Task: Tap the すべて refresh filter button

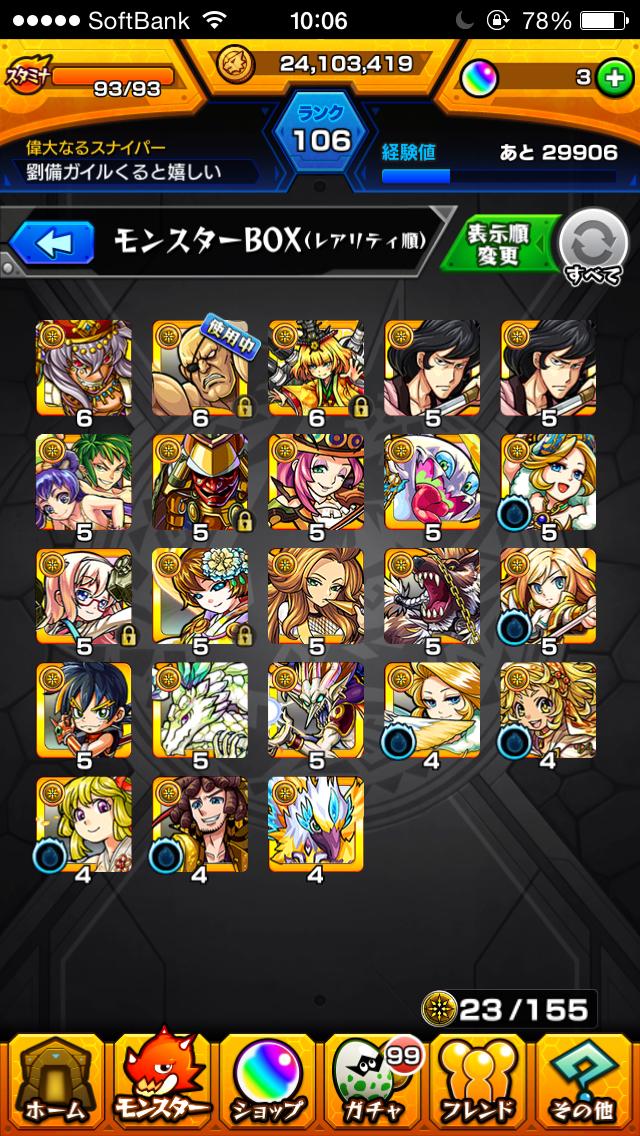Action: coord(594,246)
